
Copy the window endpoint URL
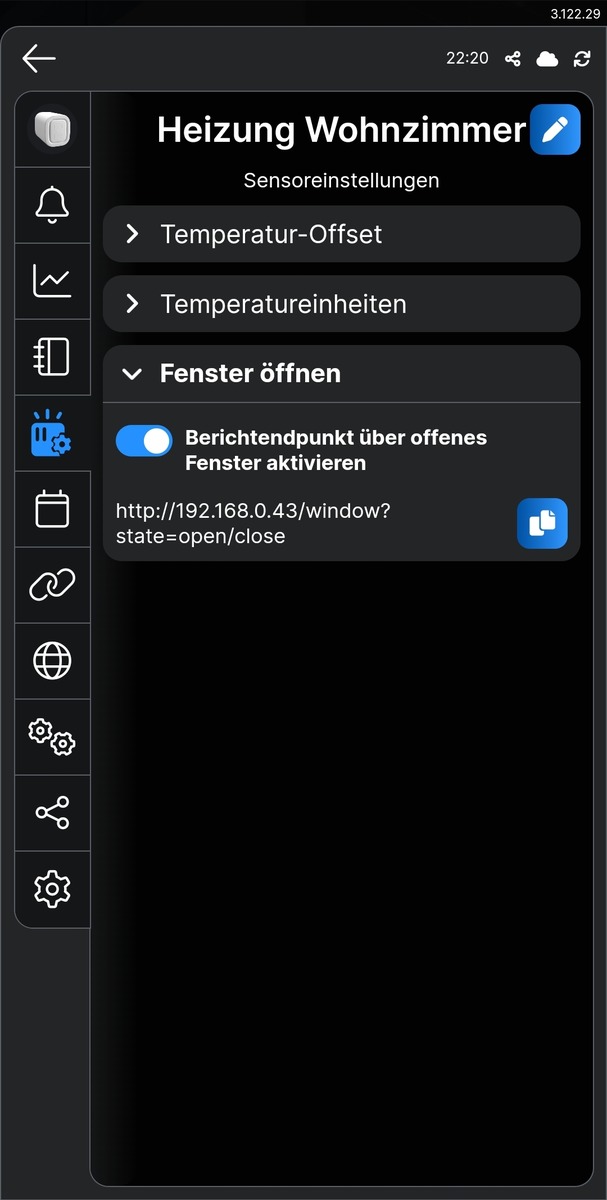(x=542, y=524)
